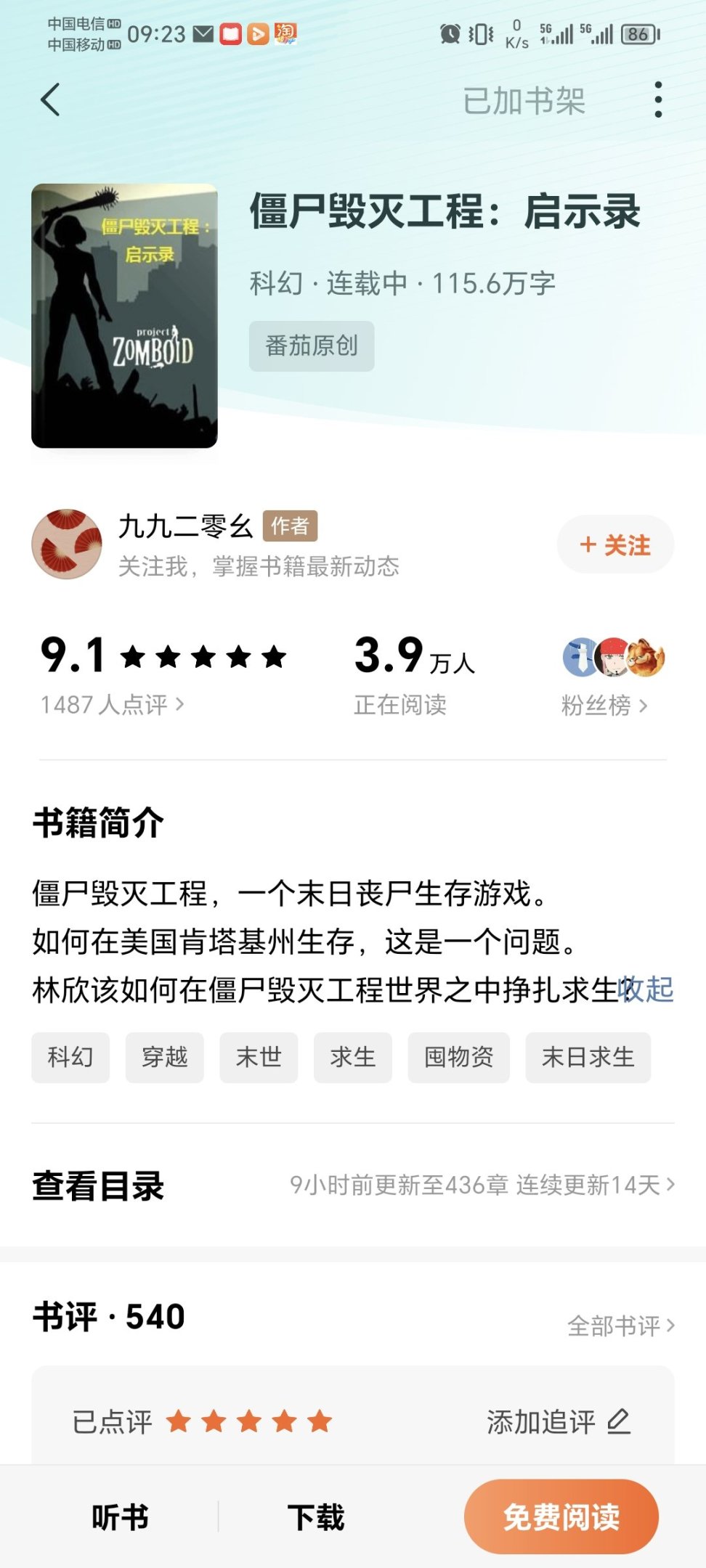Open the three-dot overflow menu
706x1568 pixels.
pyautogui.click(x=658, y=99)
